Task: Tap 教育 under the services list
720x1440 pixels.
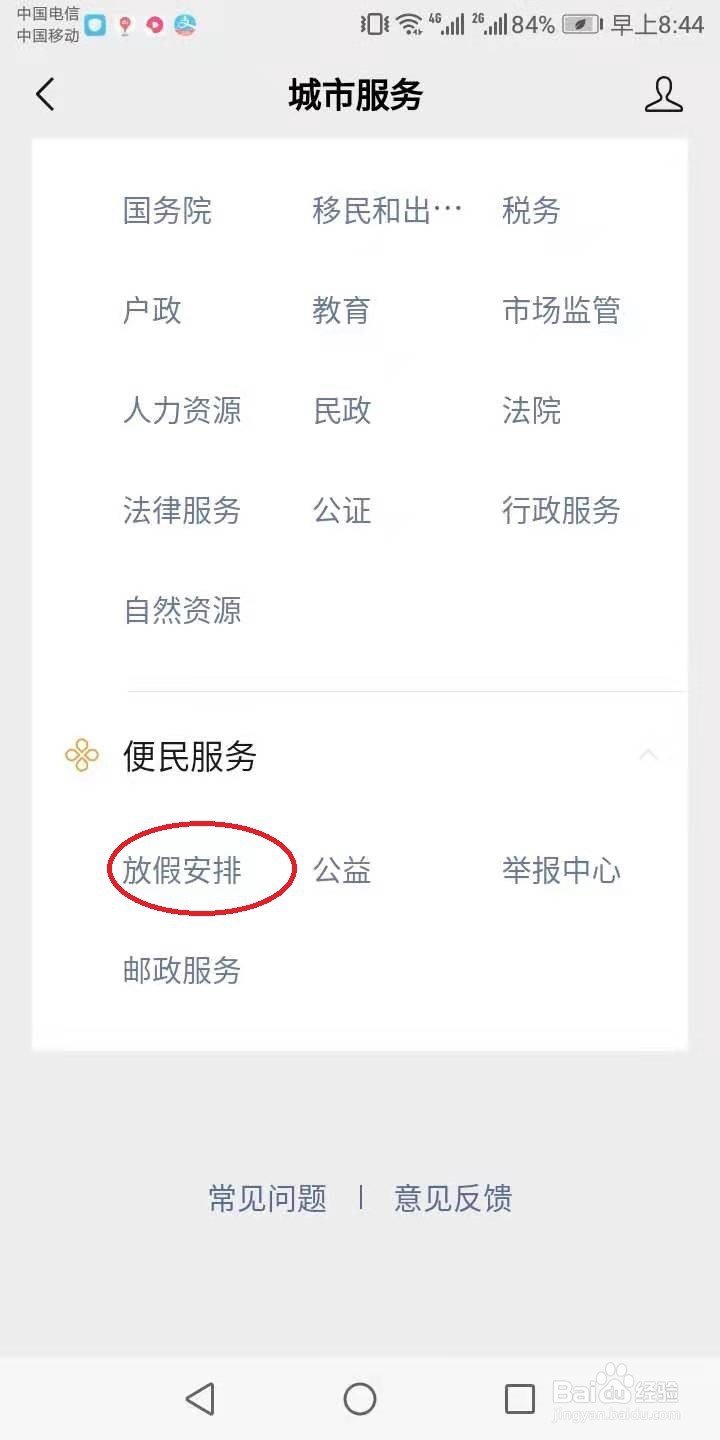Action: point(344,311)
